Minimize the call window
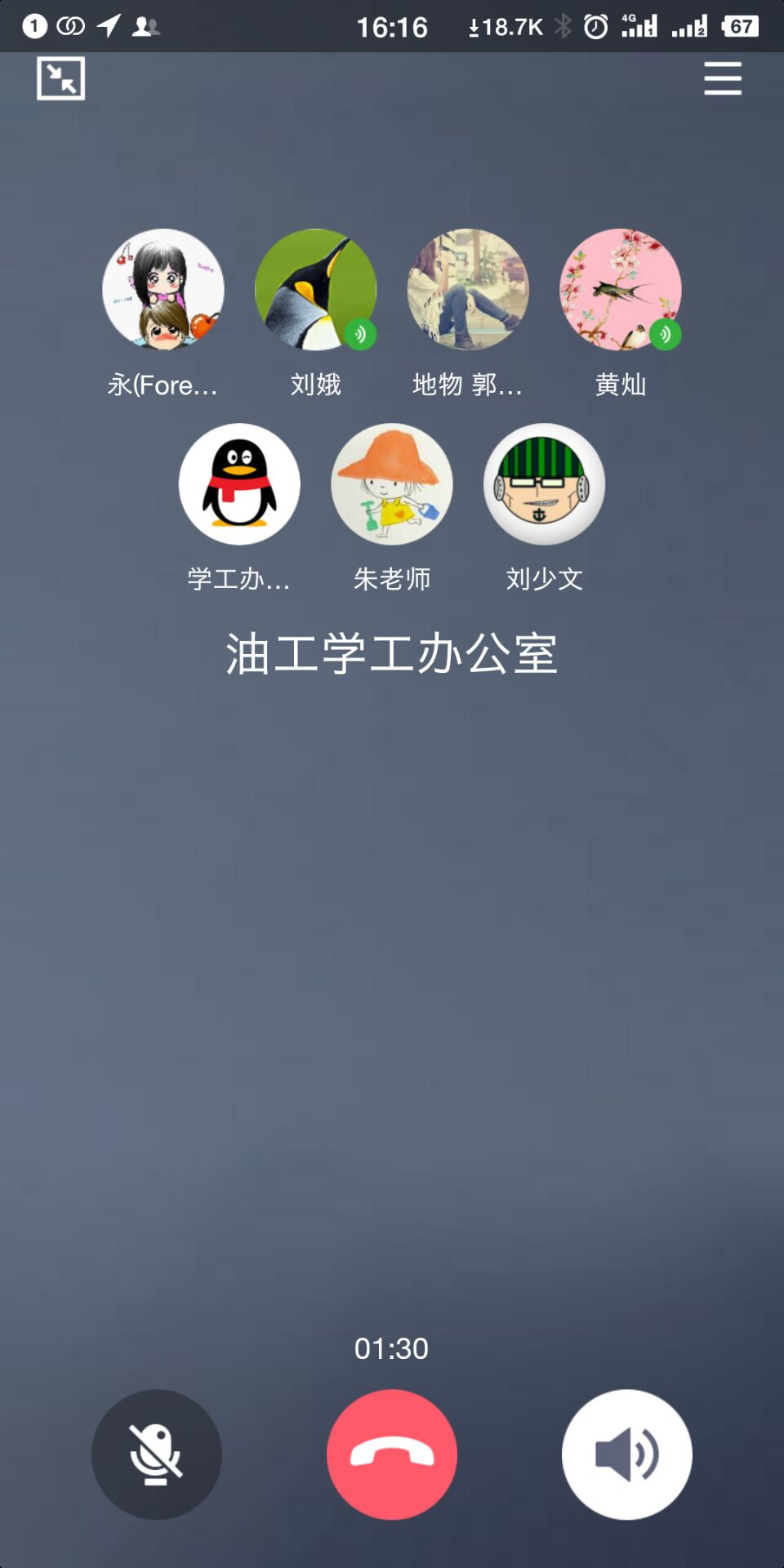 (x=60, y=78)
